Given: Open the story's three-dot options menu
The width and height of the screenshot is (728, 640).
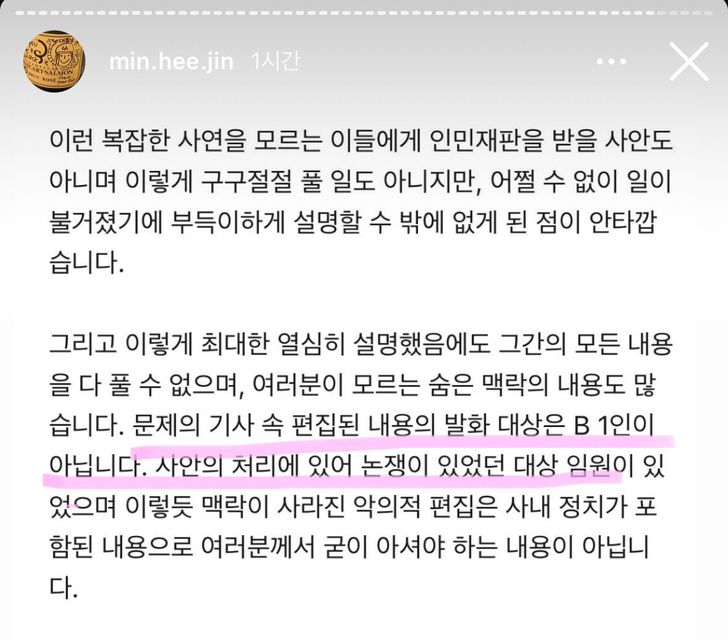Looking at the screenshot, I should click(611, 61).
